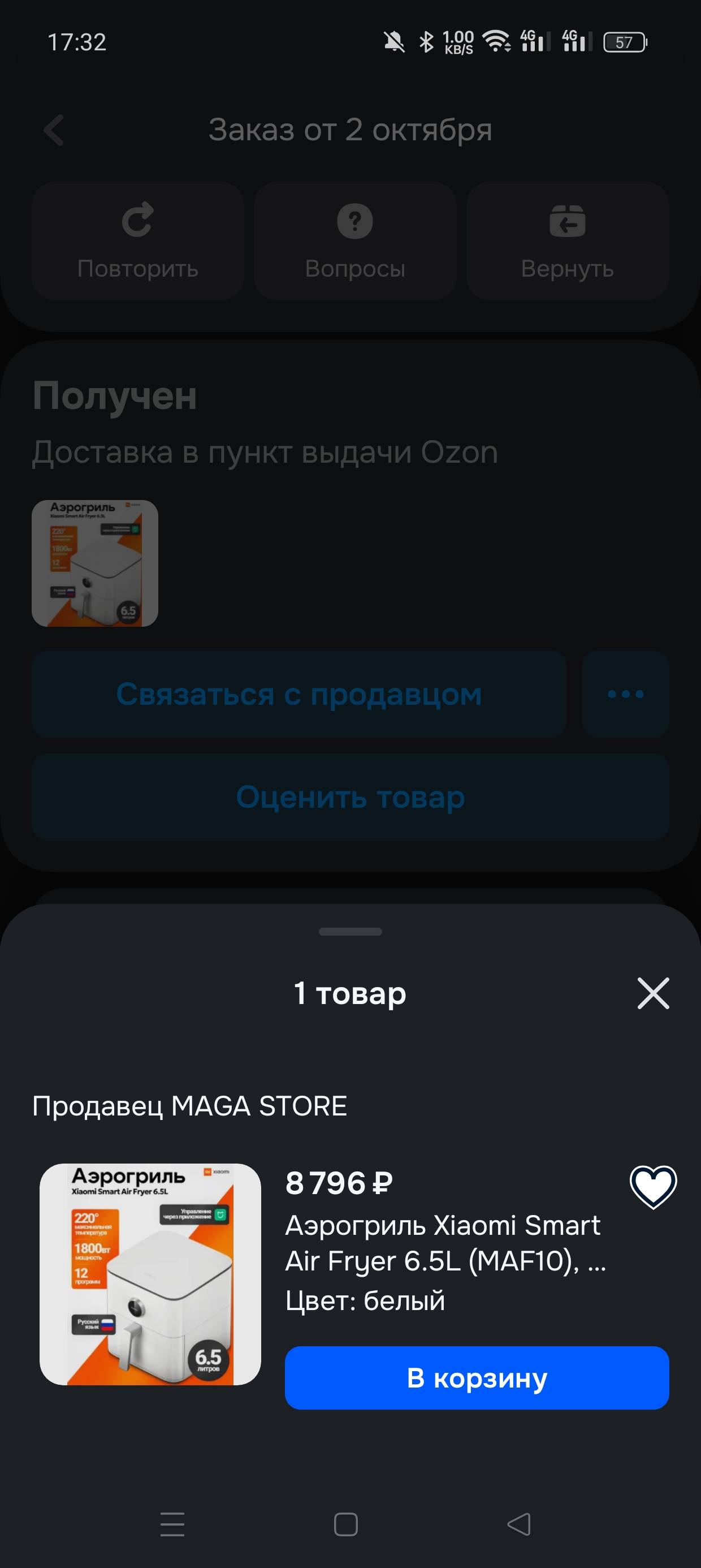Viewport: 701px width, 1568px height.
Task: Tap the recent apps icon in navigation bar
Action: tap(173, 1525)
